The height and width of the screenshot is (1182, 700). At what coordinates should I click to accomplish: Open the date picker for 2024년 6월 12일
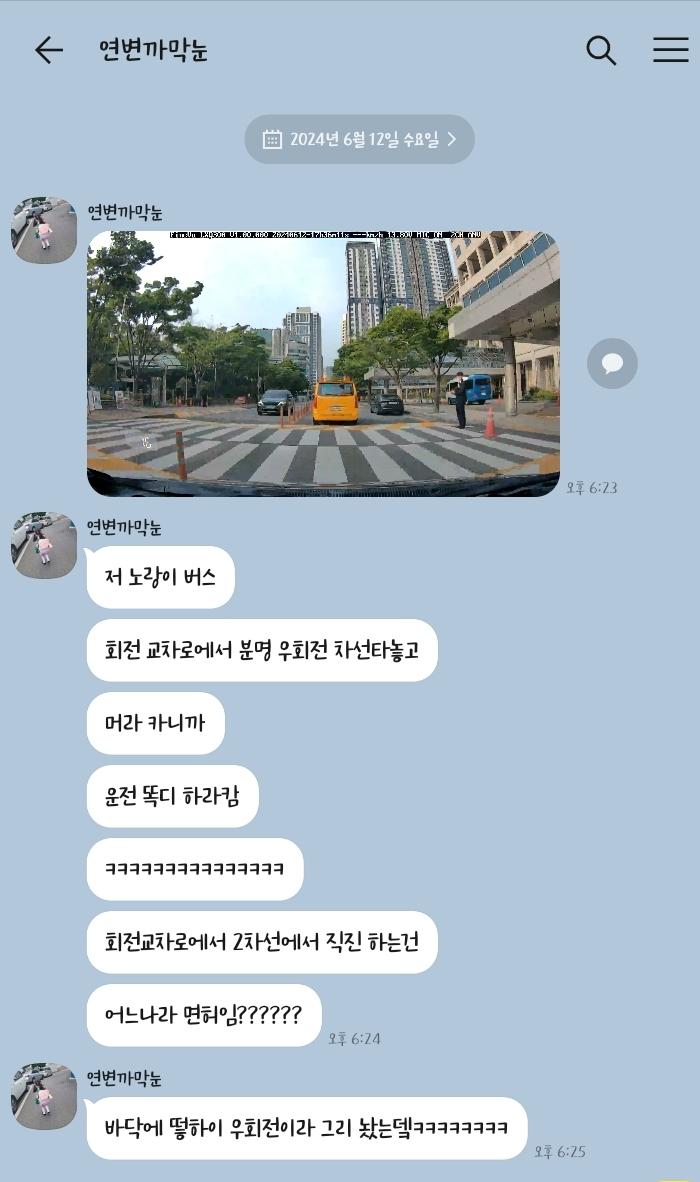coord(359,139)
